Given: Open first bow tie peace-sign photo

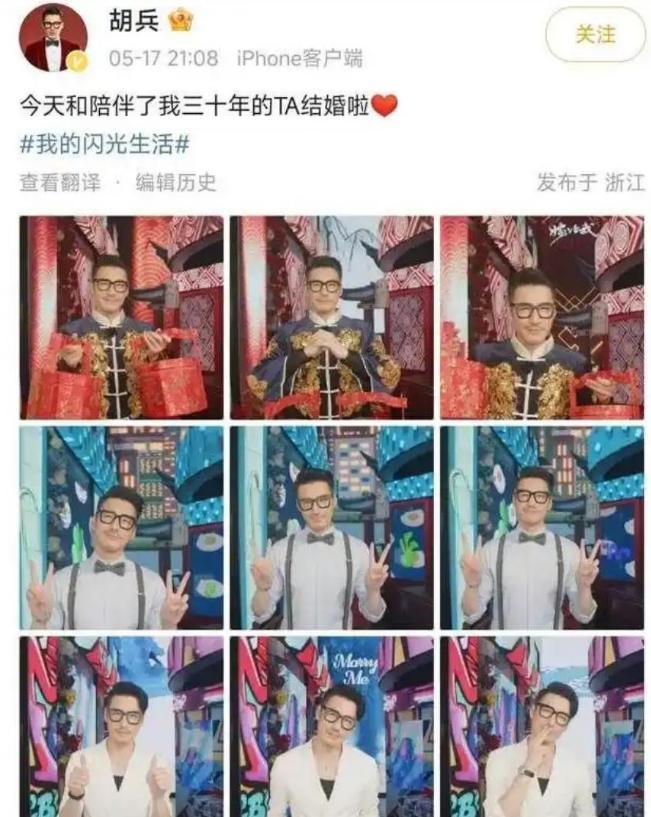Looking at the screenshot, I should click(x=122, y=527).
